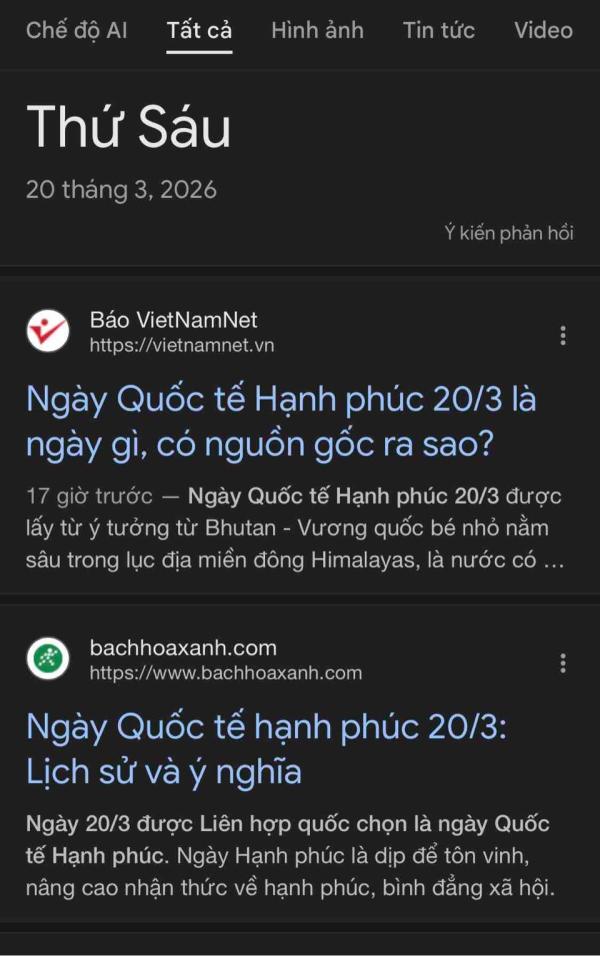Open overflow menu for bachhoaxanh.com result

click(x=563, y=662)
